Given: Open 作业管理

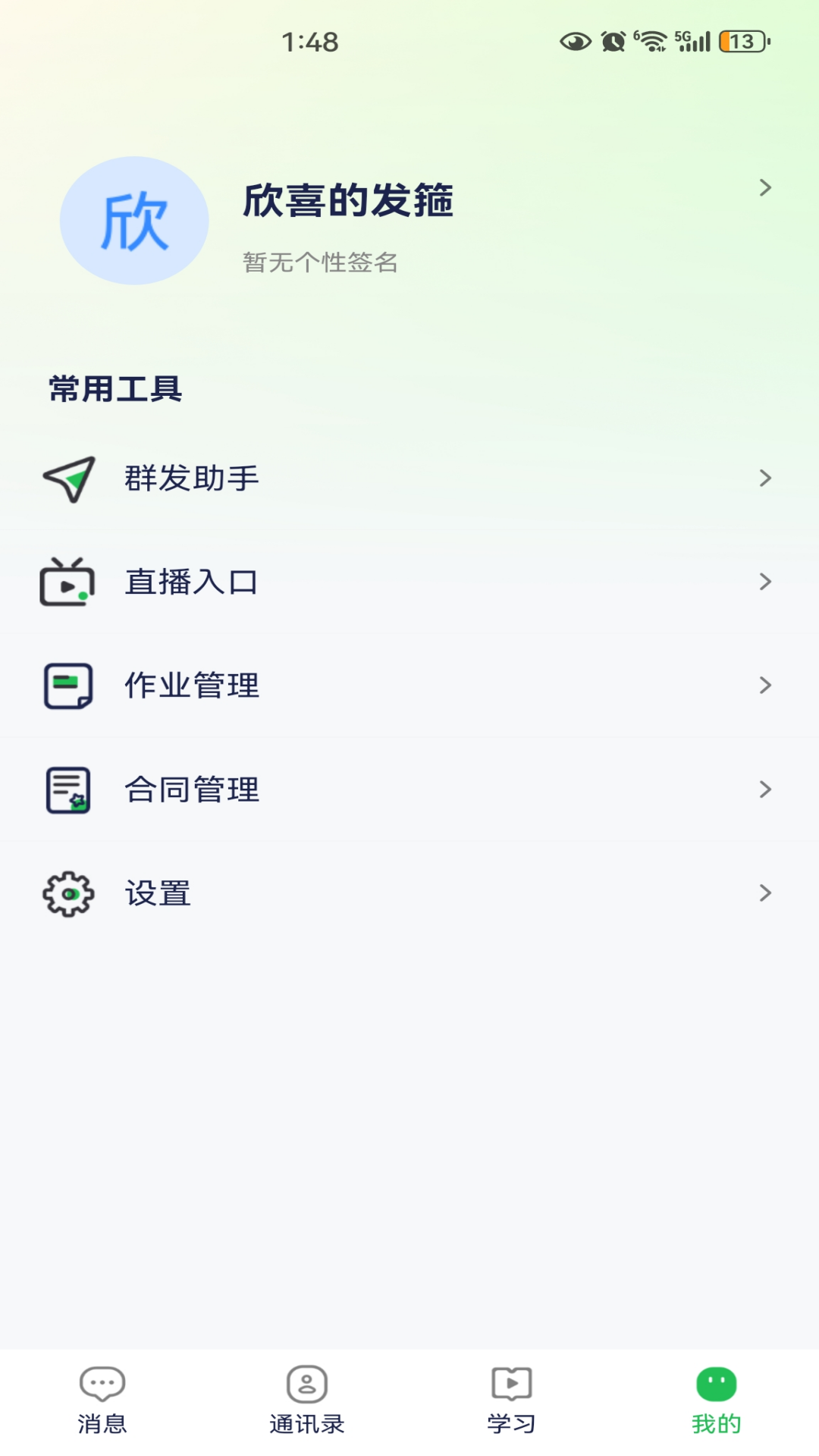Looking at the screenshot, I should pos(193,685).
